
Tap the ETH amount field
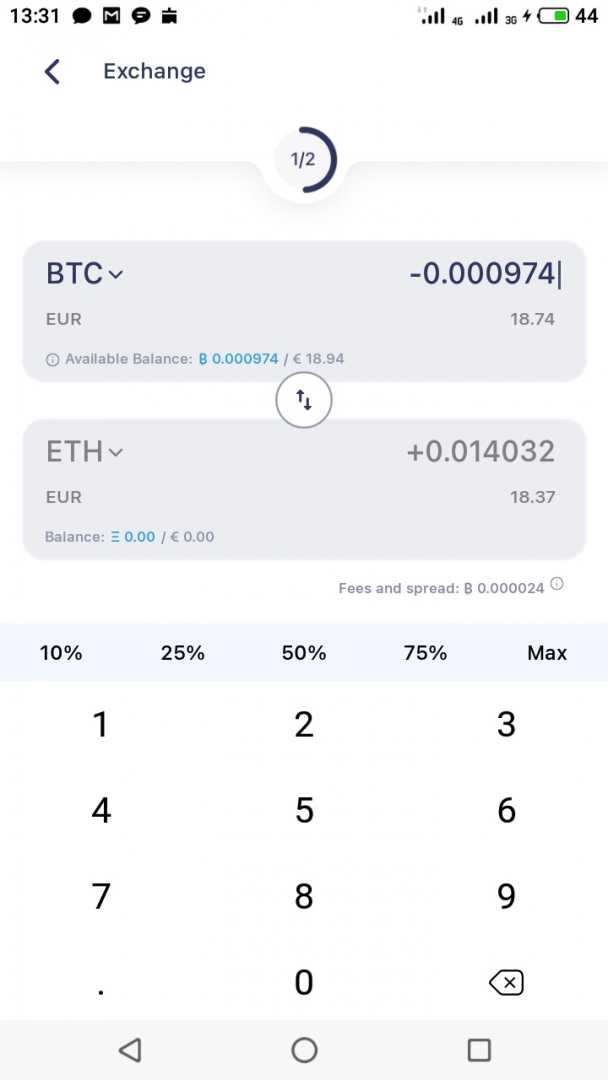(480, 452)
